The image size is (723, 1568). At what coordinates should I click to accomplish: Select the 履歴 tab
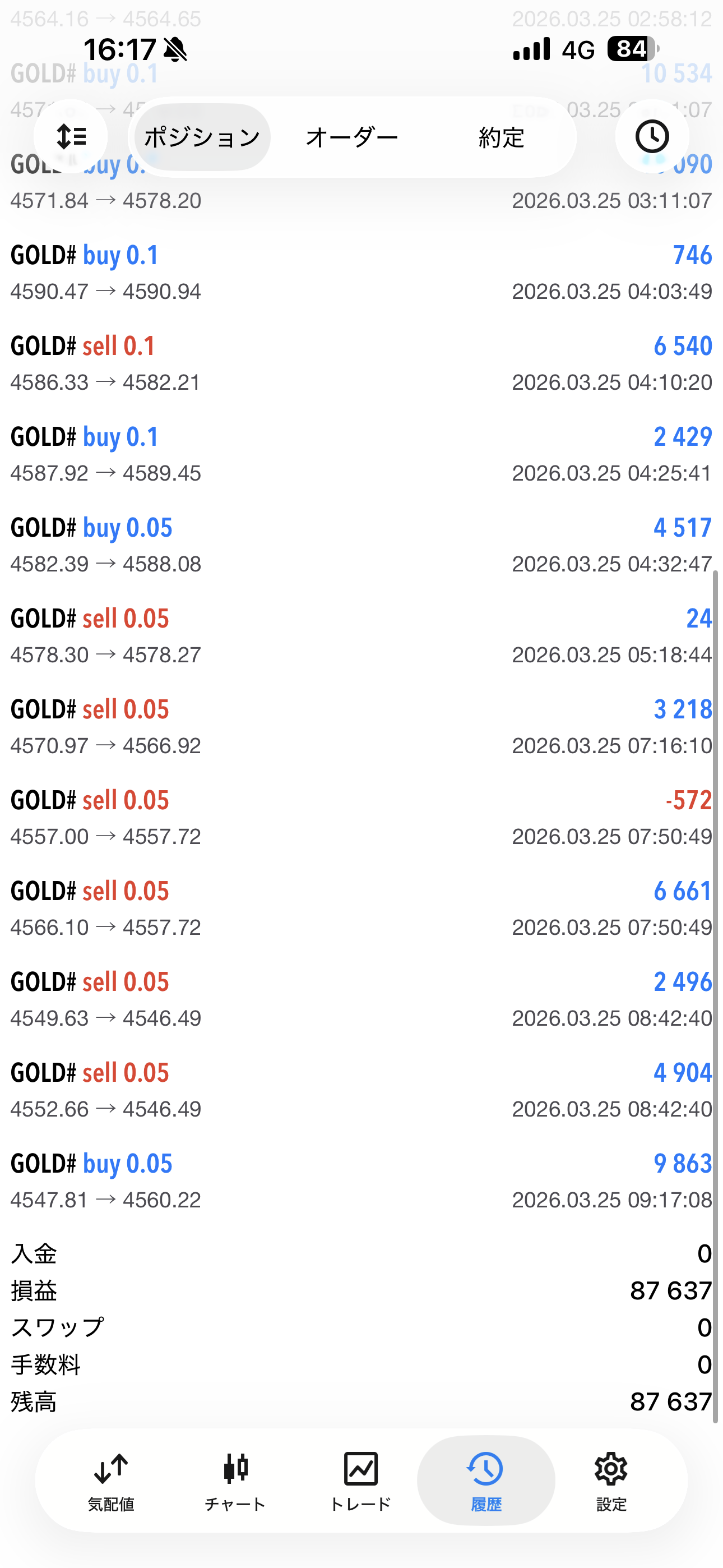click(x=486, y=1481)
